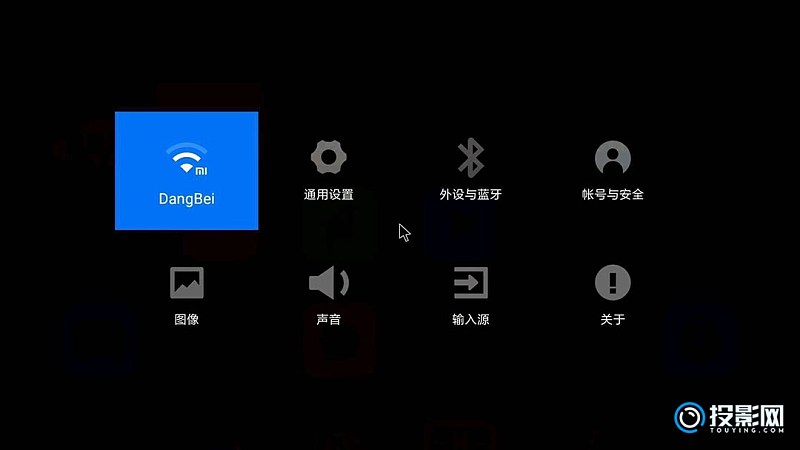Open 帐号与安全 account settings
Image resolution: width=800 pixels, height=450 pixels.
pos(612,170)
